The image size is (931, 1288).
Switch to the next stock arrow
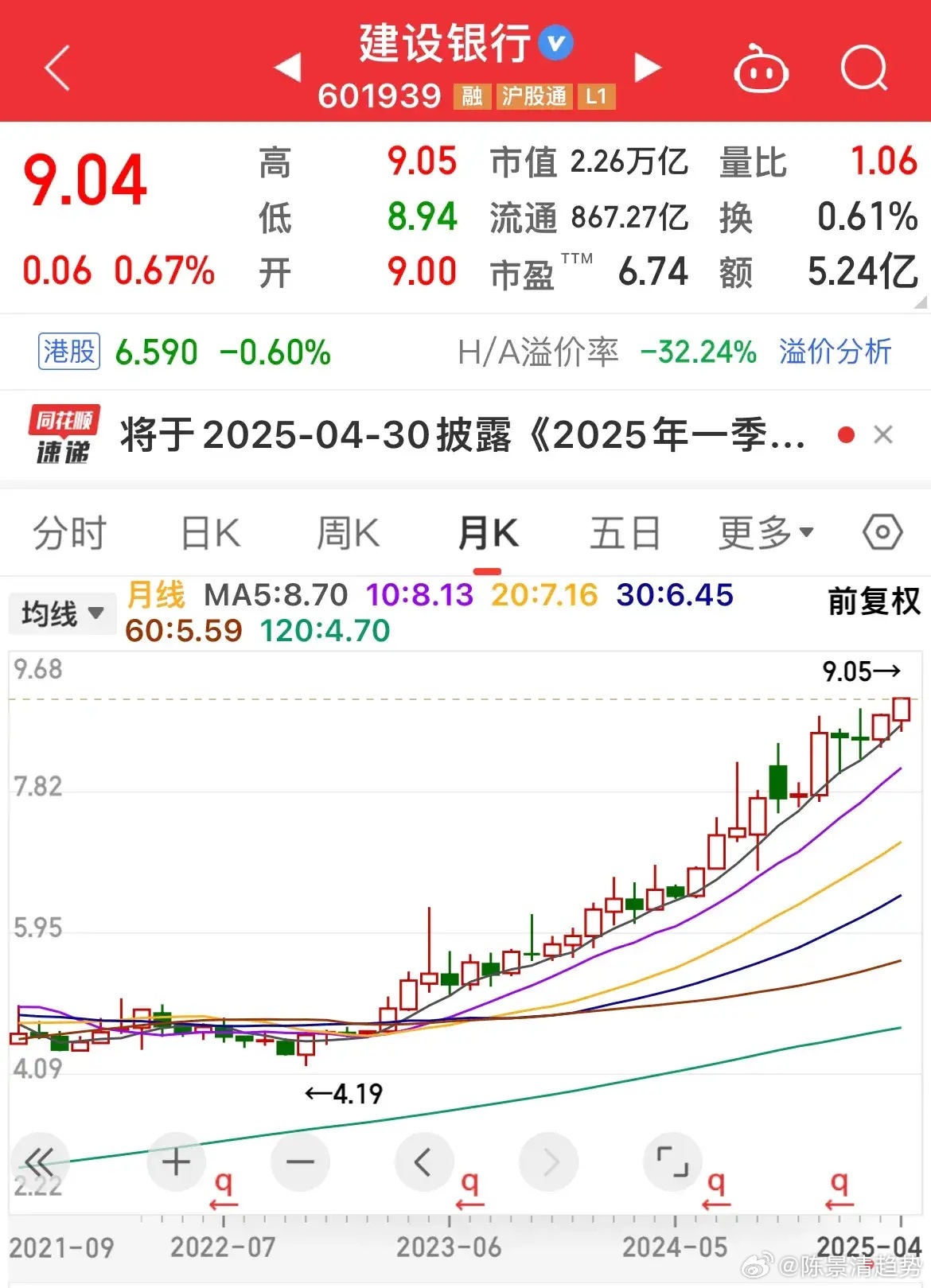tap(647, 68)
